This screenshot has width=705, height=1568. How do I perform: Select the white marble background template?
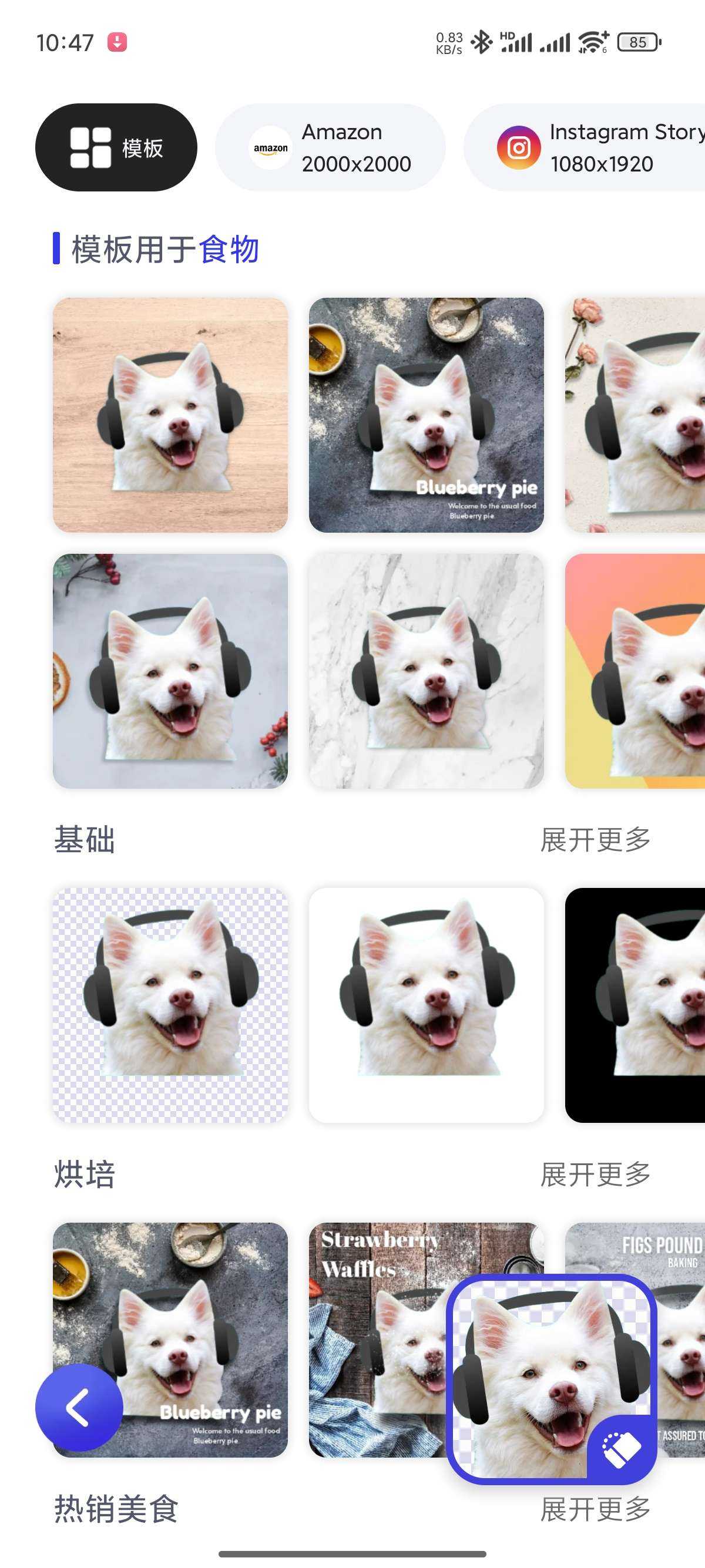(425, 671)
